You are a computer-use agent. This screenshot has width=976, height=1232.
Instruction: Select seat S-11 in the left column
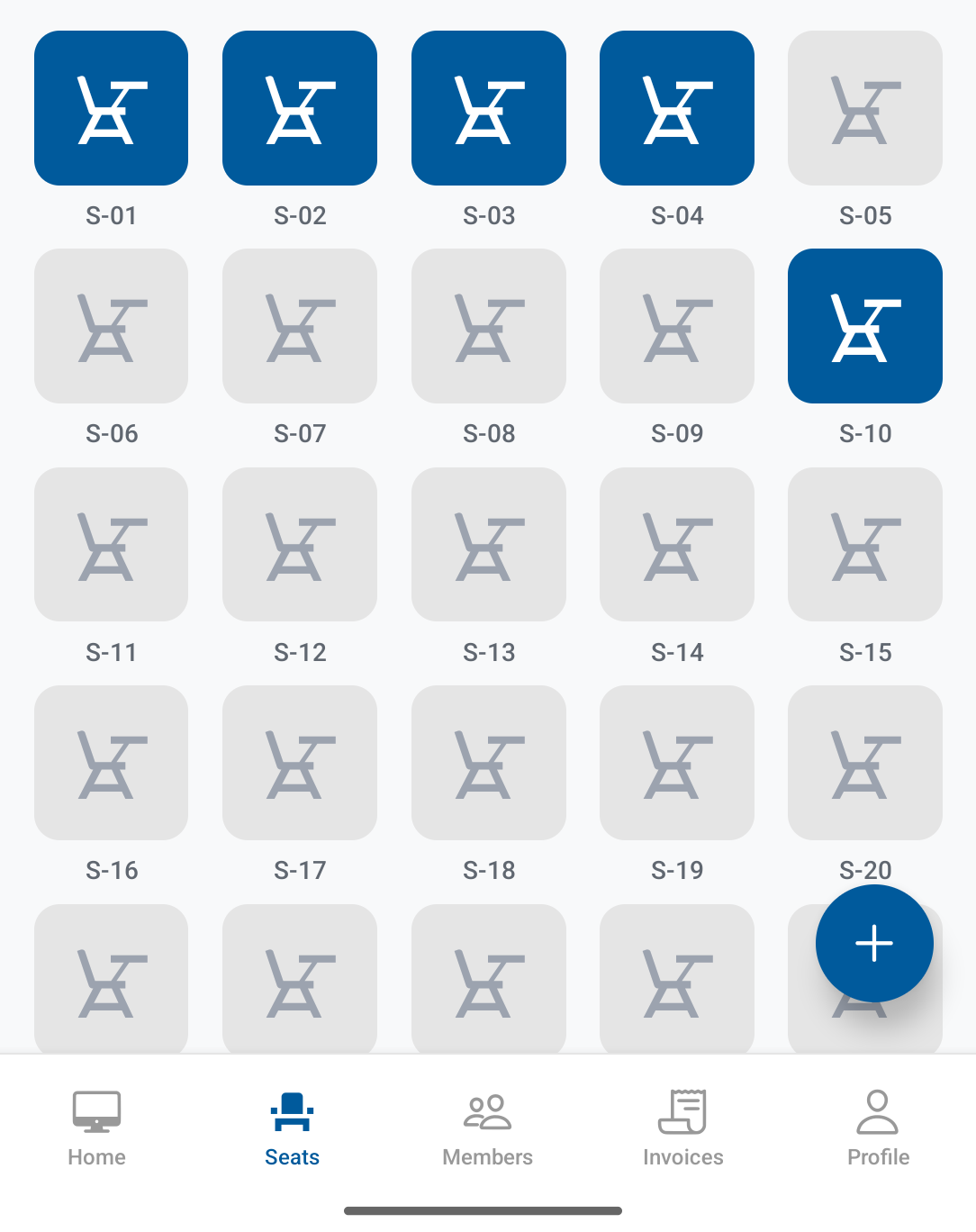click(x=111, y=544)
